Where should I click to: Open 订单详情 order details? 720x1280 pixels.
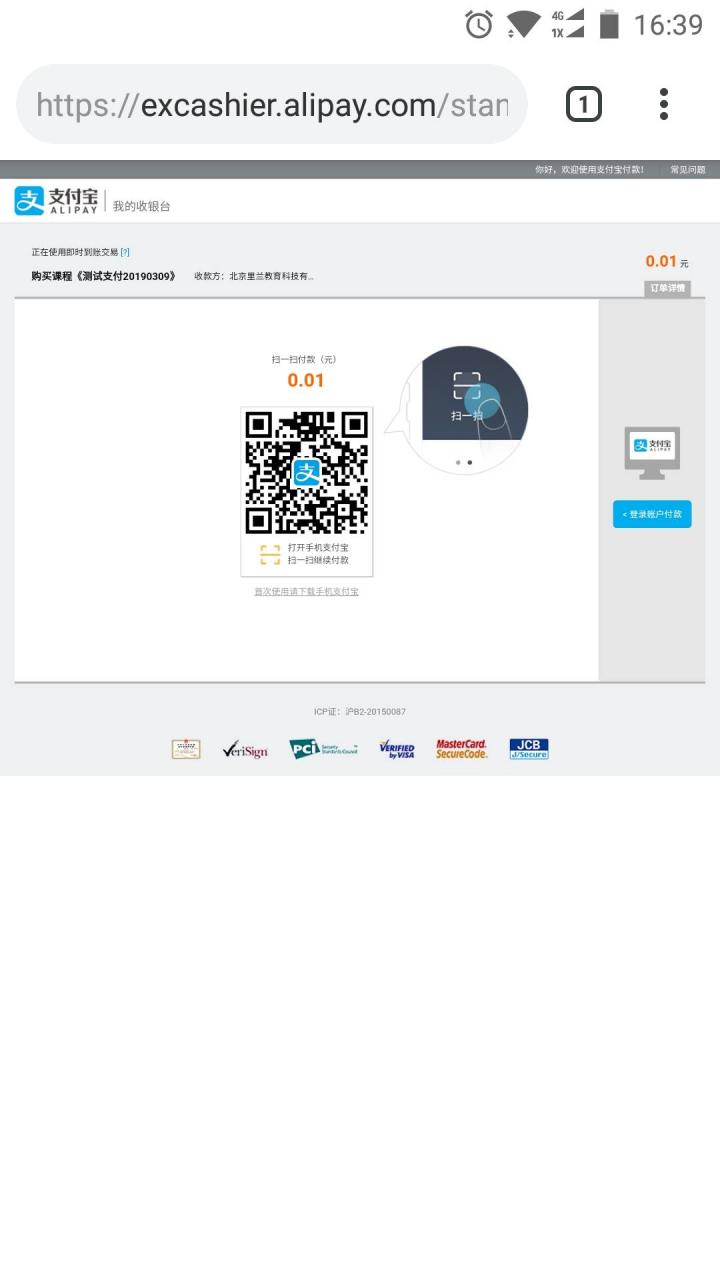(667, 288)
